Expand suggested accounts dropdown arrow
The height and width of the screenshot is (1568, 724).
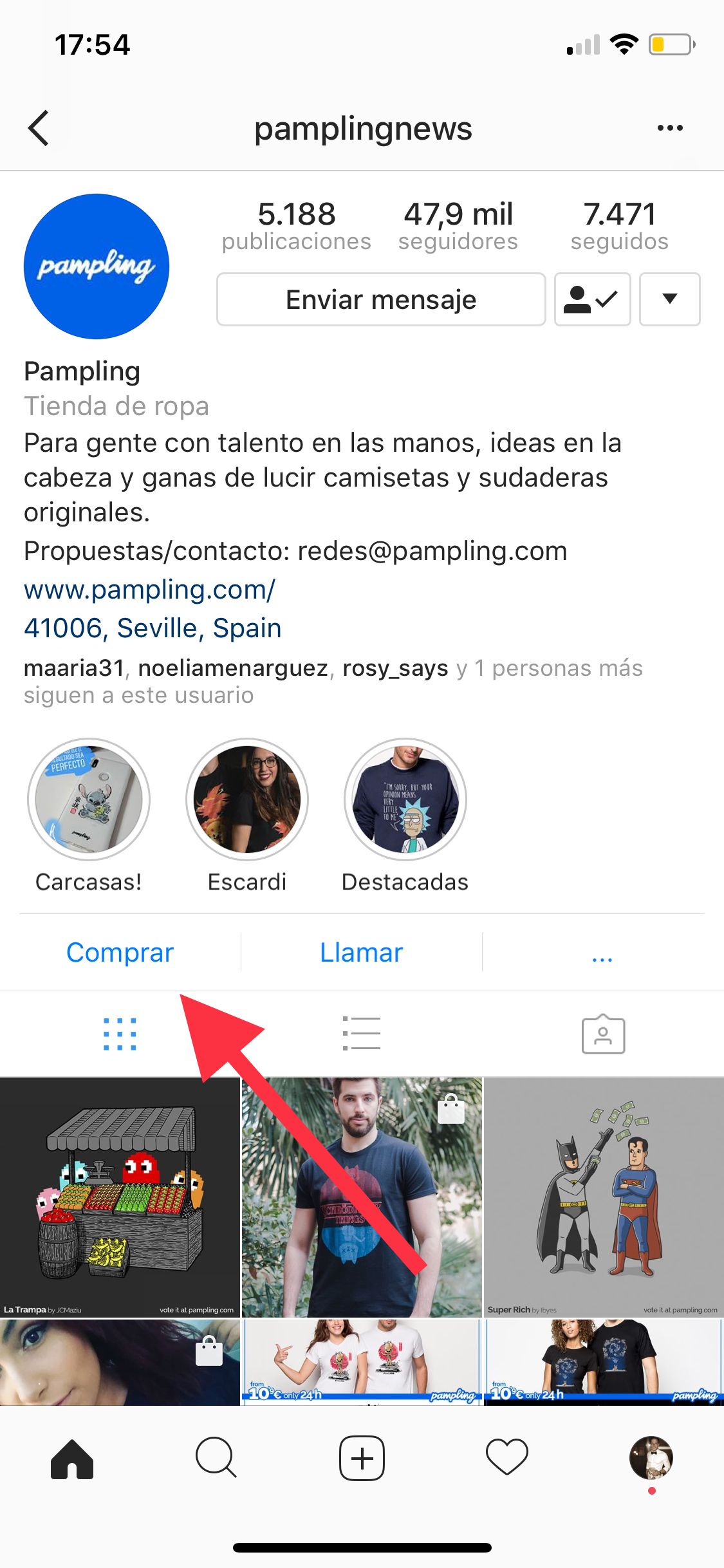pos(669,299)
